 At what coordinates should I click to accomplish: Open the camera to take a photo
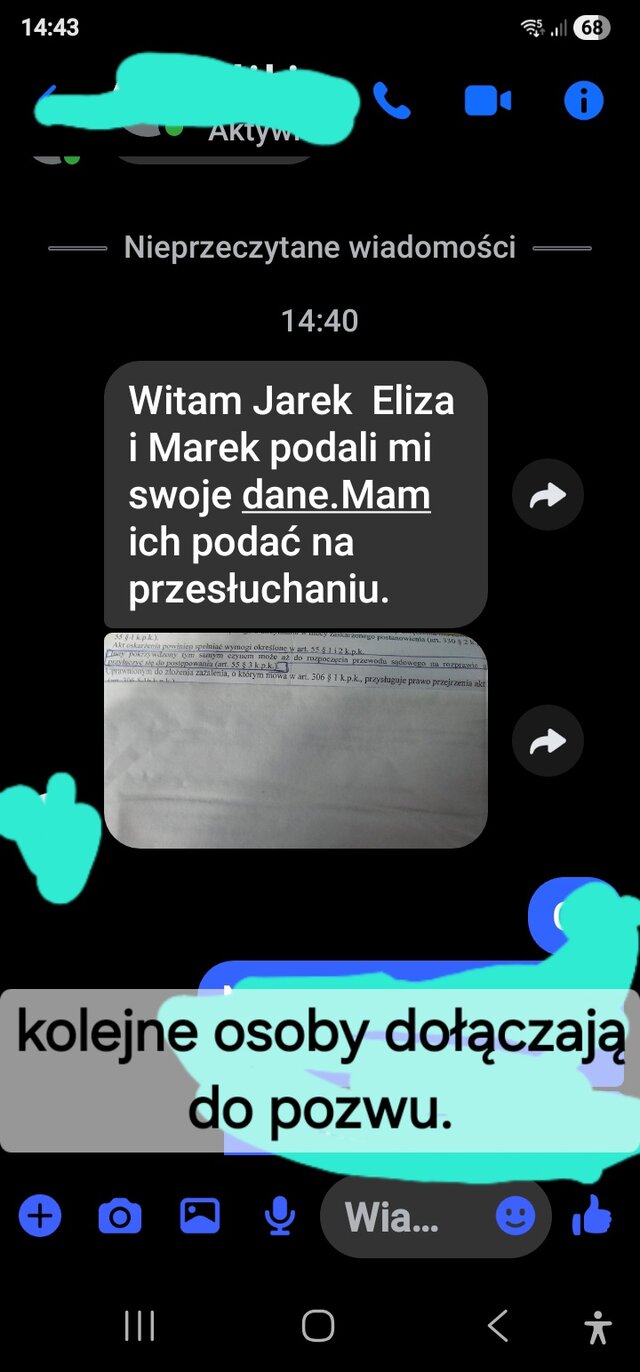pyautogui.click(x=120, y=1217)
